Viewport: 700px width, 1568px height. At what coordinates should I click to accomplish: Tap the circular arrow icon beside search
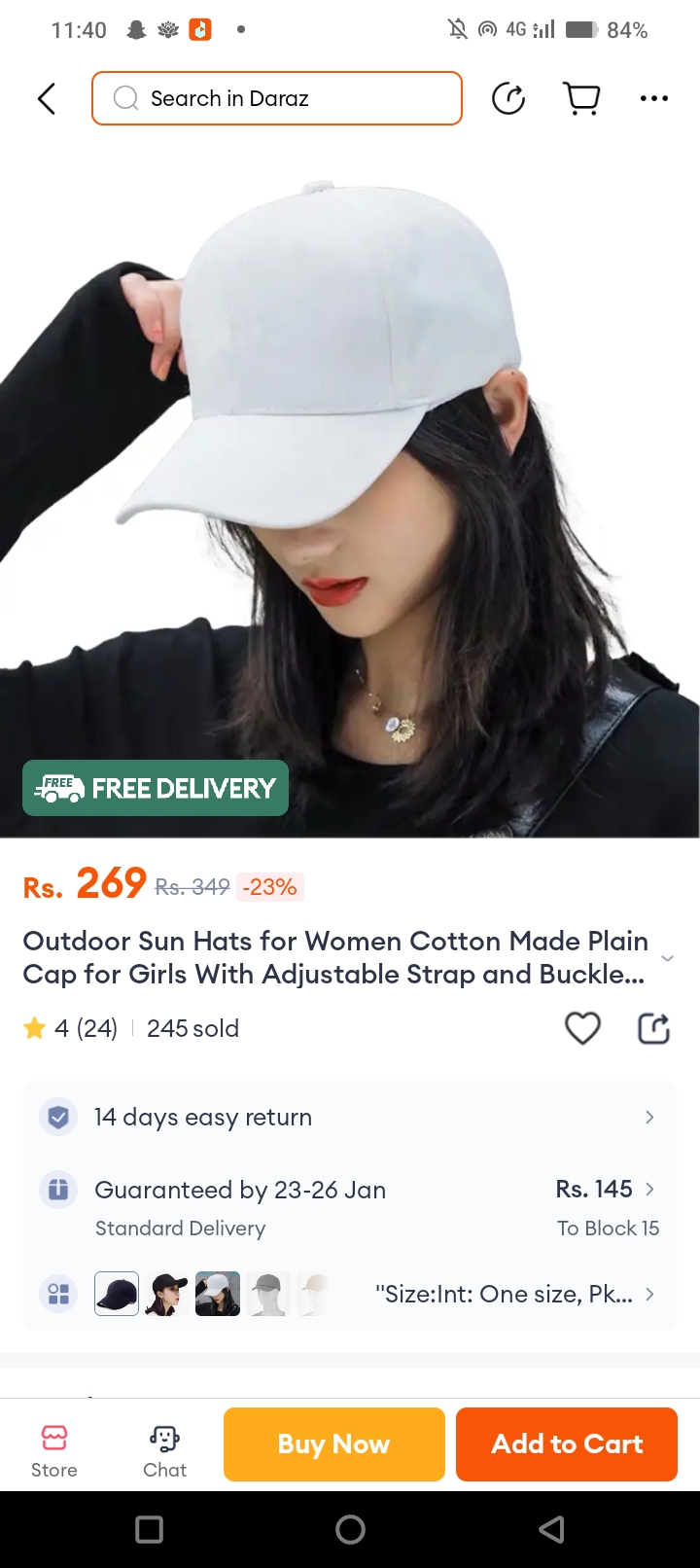click(x=508, y=98)
